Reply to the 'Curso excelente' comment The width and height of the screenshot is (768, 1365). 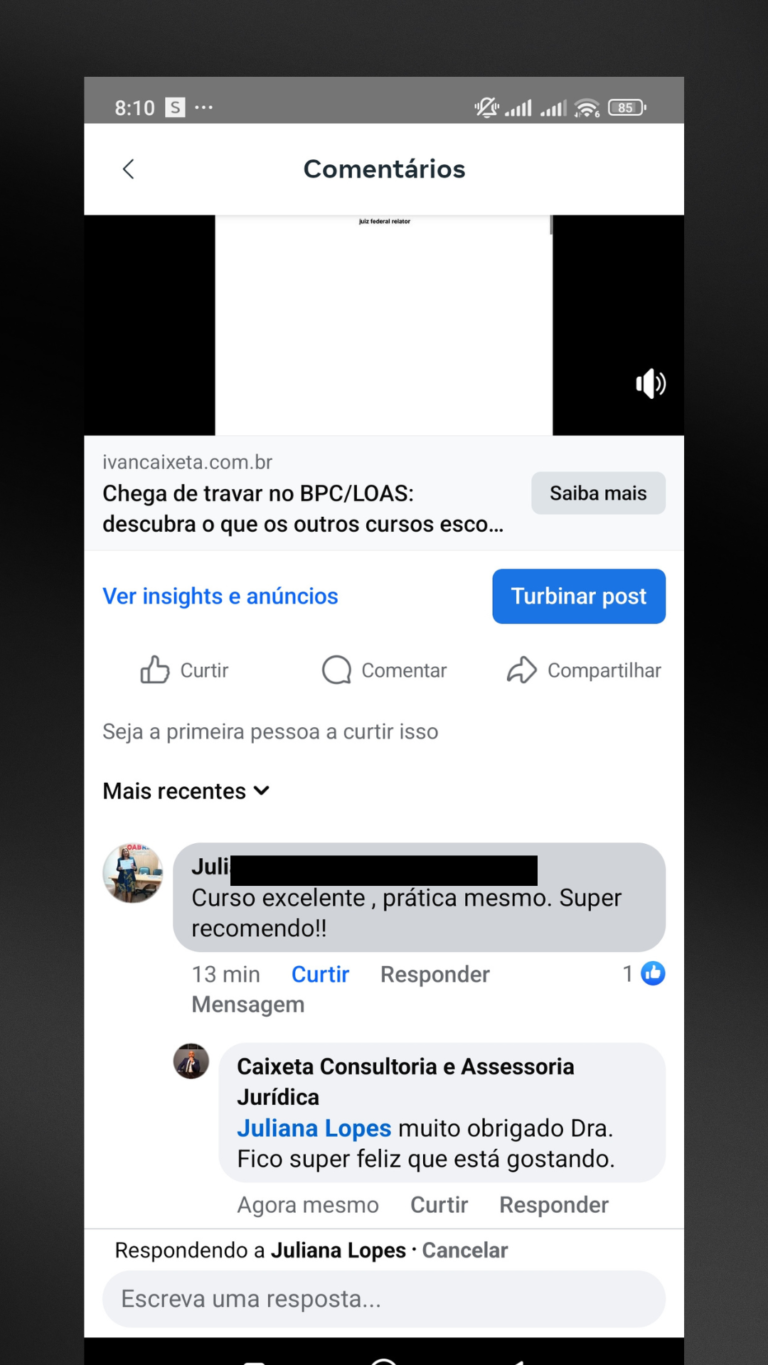pos(435,974)
